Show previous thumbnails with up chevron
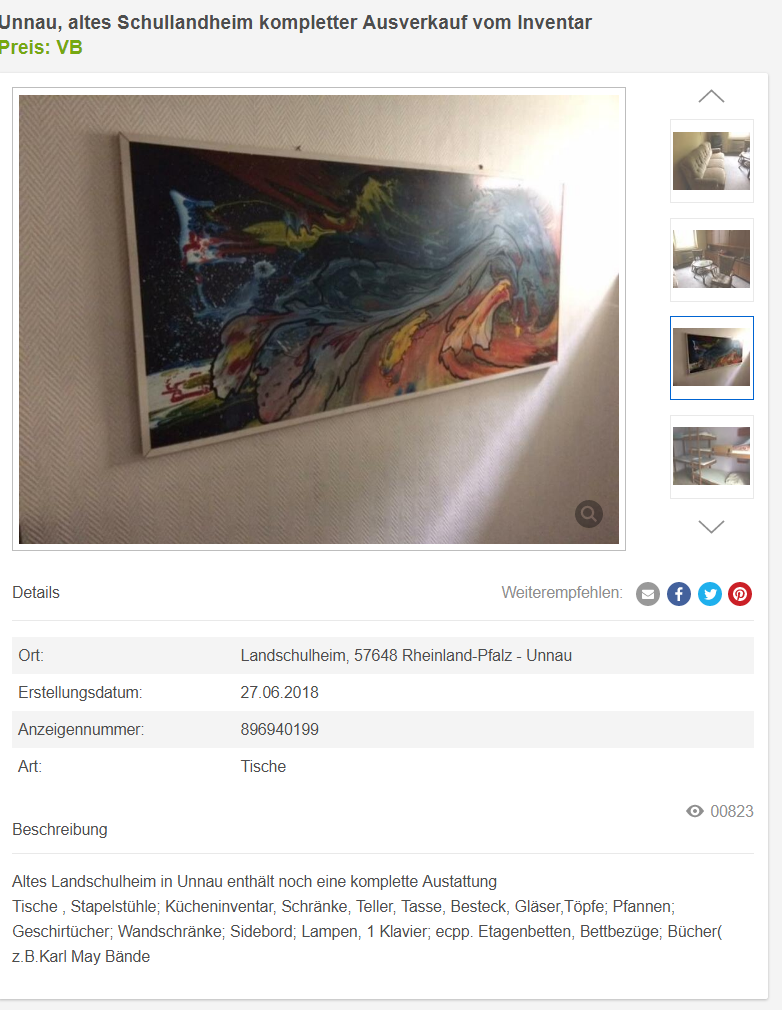The image size is (782, 1010). (711, 96)
